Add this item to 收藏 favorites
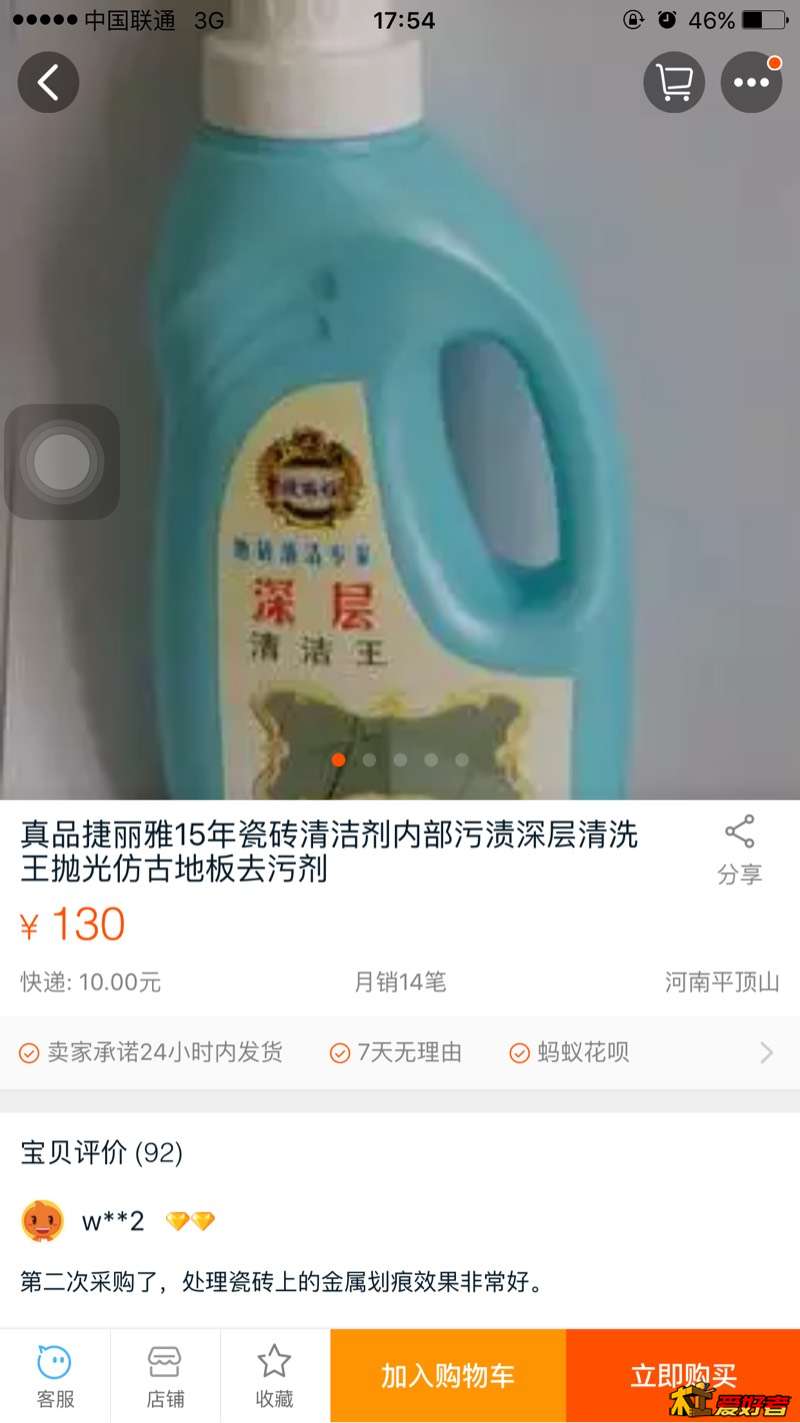 click(x=274, y=1376)
